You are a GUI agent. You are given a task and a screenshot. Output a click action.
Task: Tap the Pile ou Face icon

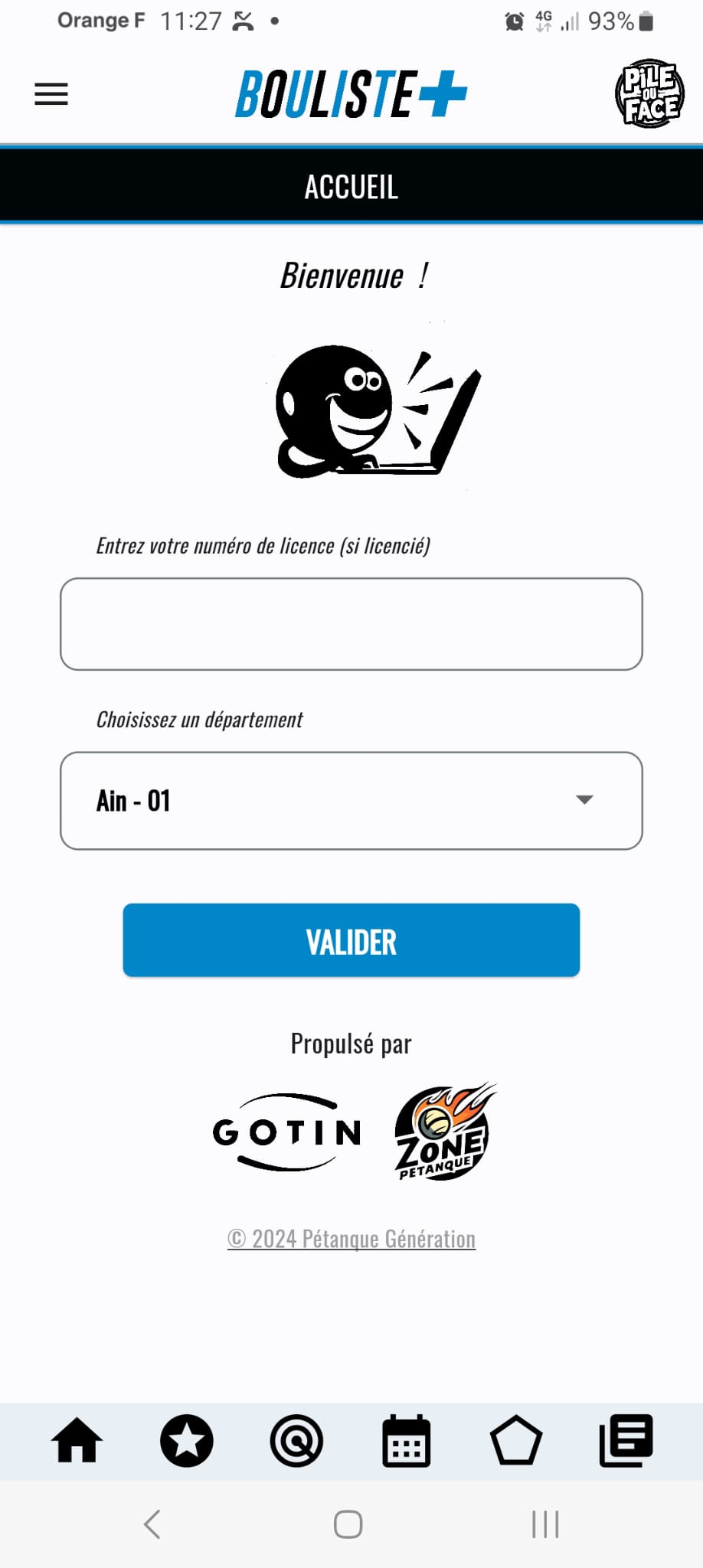tap(649, 93)
